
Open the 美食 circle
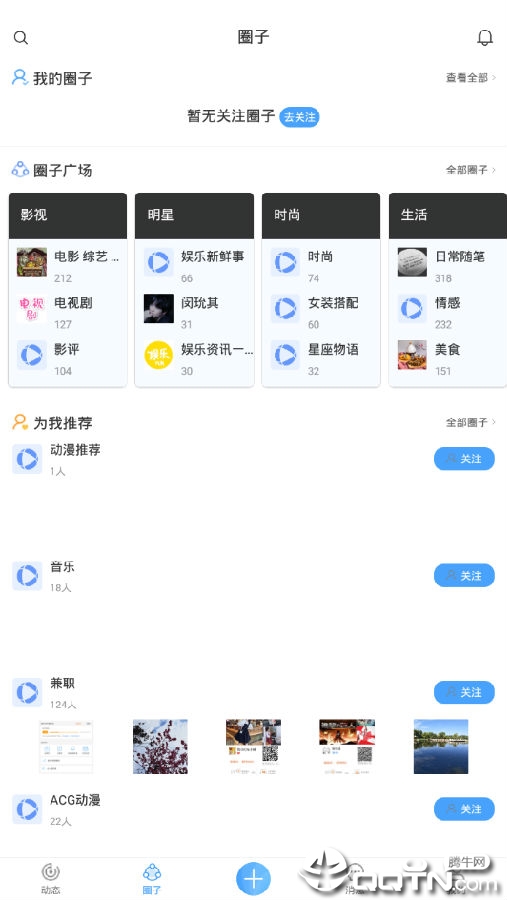(x=448, y=356)
